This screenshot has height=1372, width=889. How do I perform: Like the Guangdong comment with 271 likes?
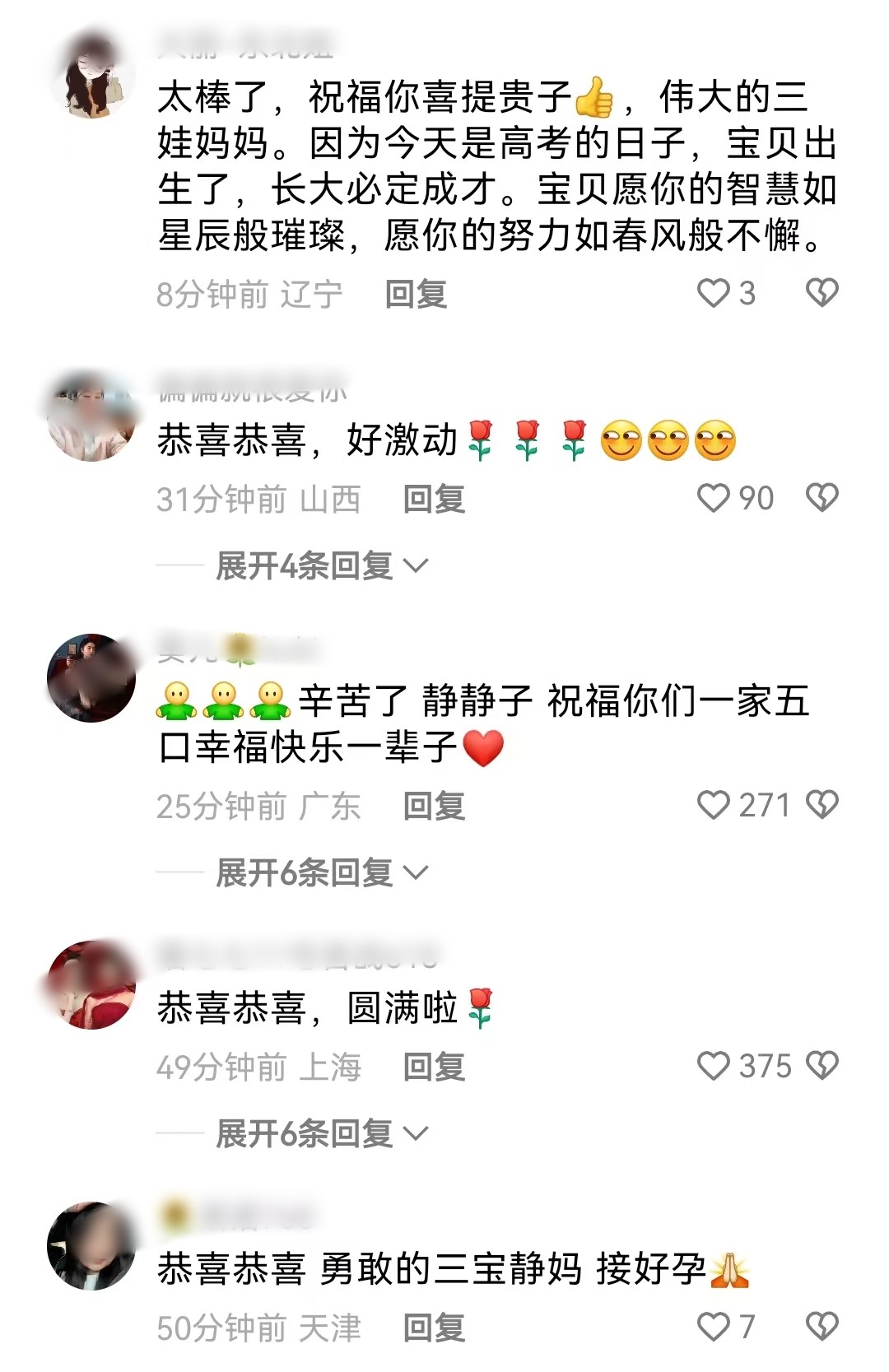pos(713,805)
